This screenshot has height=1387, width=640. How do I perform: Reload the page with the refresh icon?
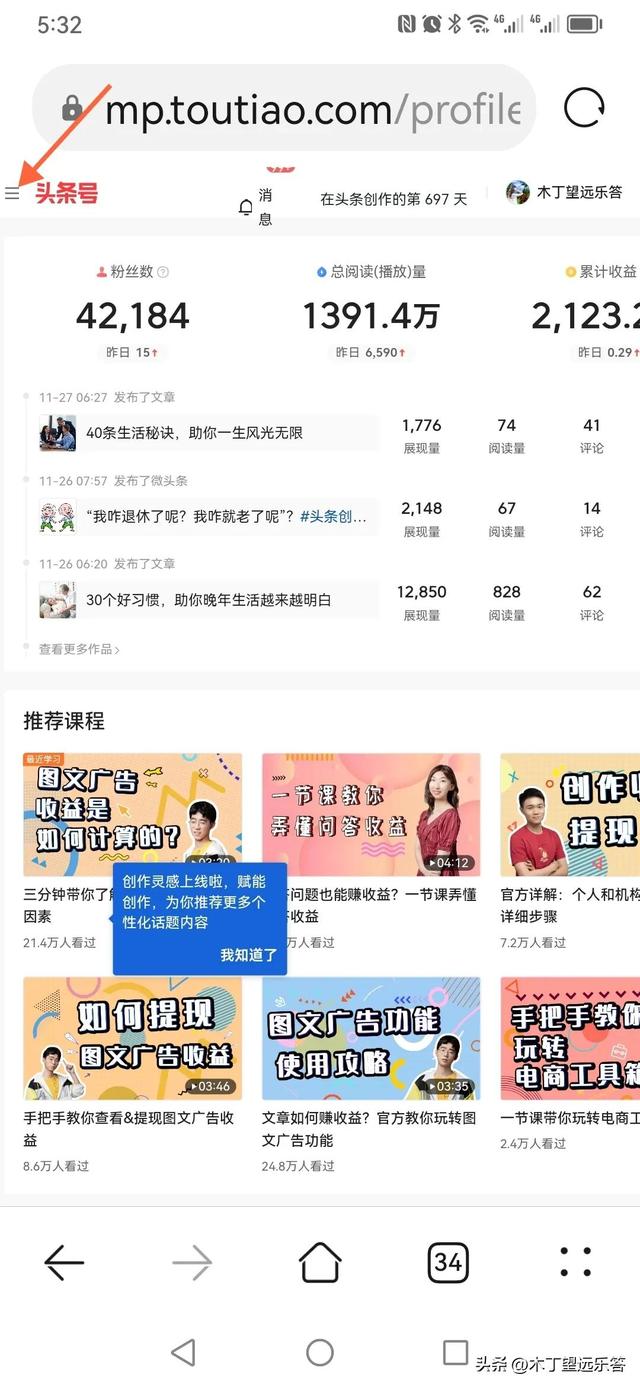coord(584,108)
